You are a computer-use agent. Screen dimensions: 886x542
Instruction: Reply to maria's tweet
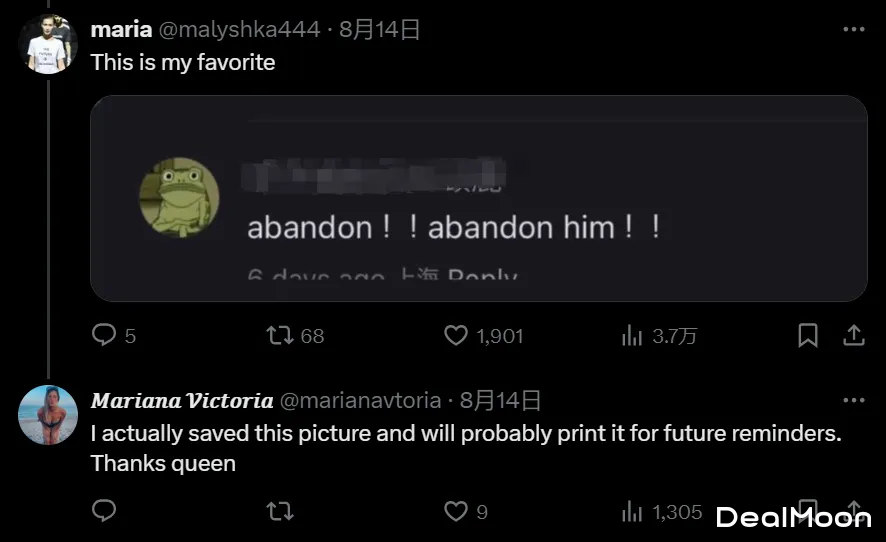pyautogui.click(x=104, y=335)
